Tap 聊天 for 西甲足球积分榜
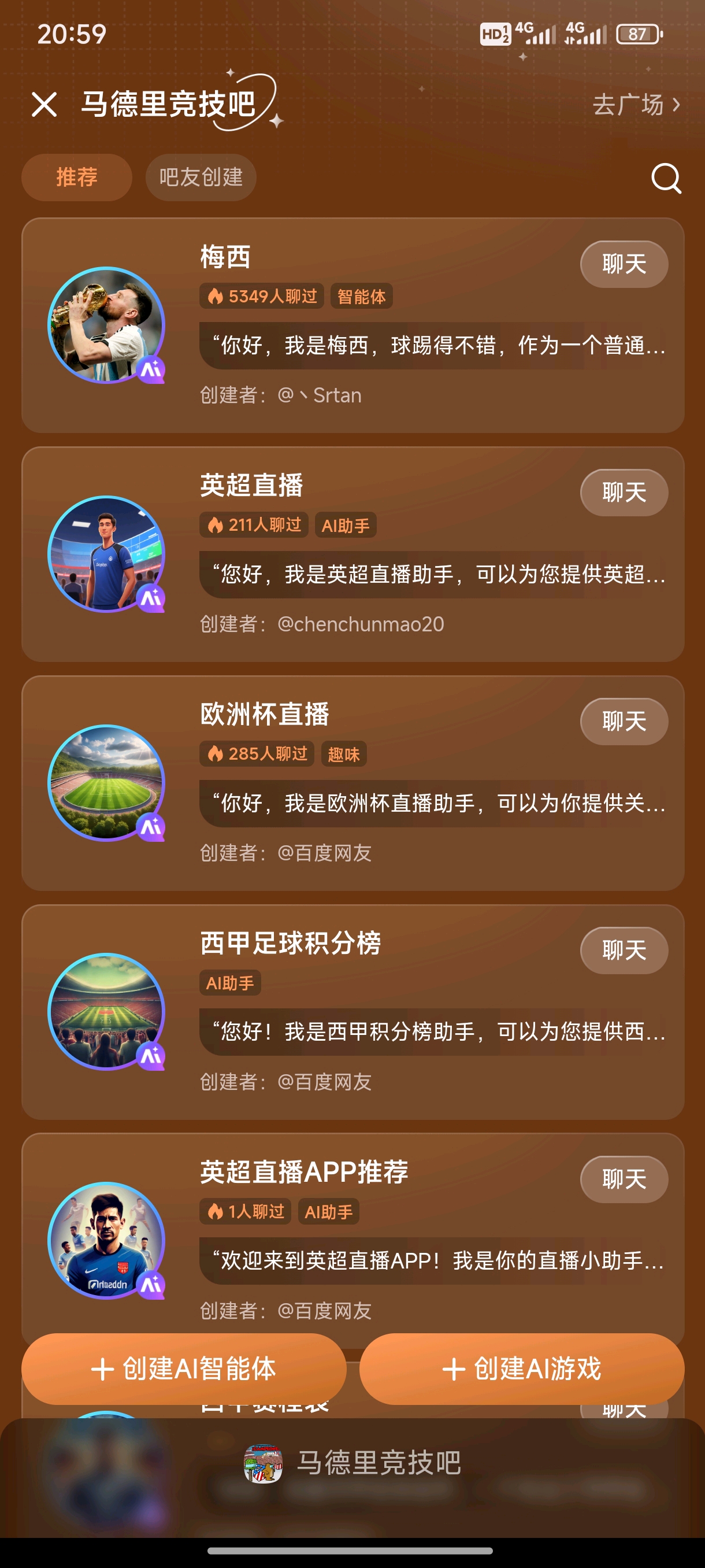The width and height of the screenshot is (705, 1568). 624,951
